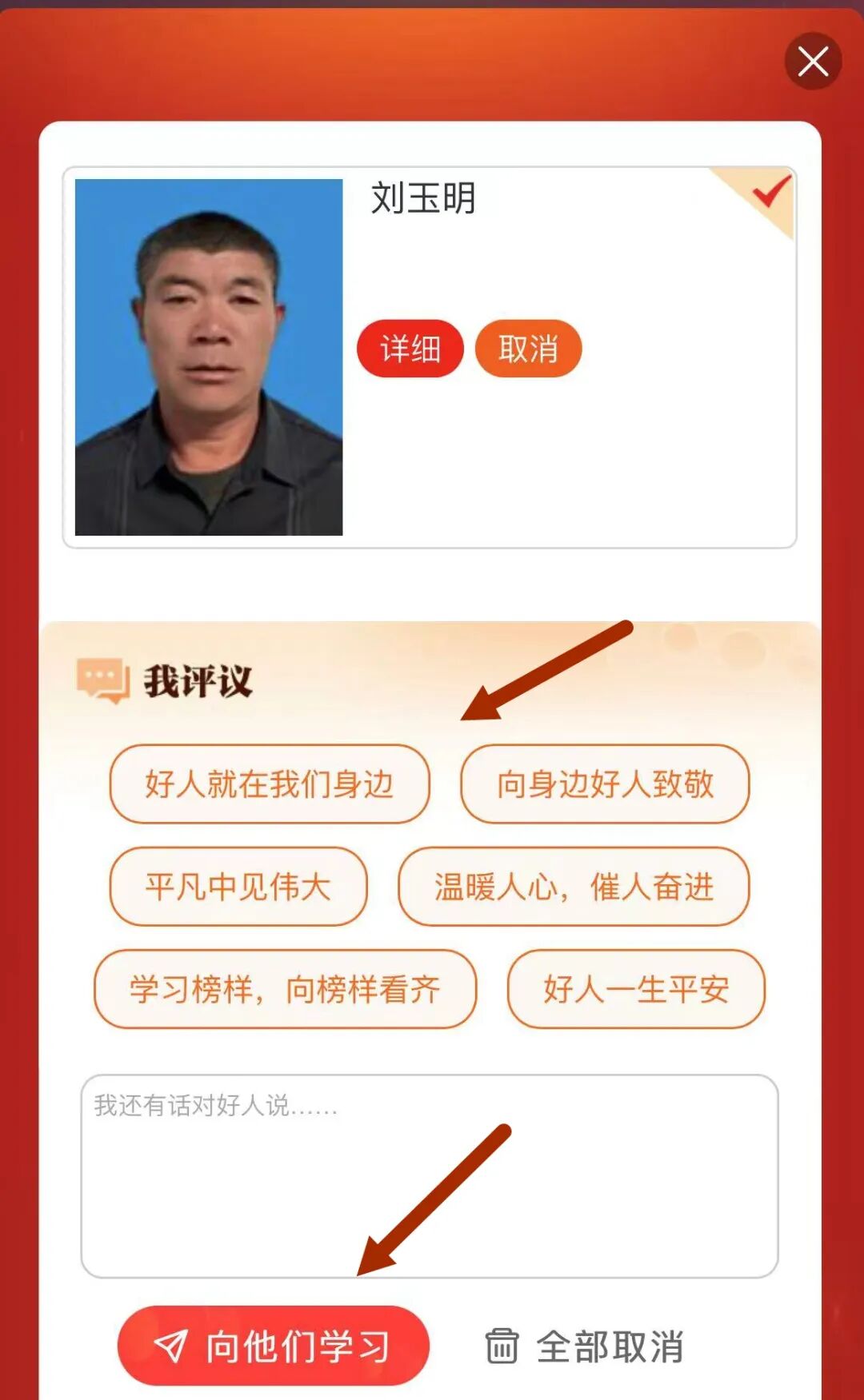Screen dimensions: 864x1400
Task: Pick the comment 平凡中见伟大
Action: [x=238, y=886]
